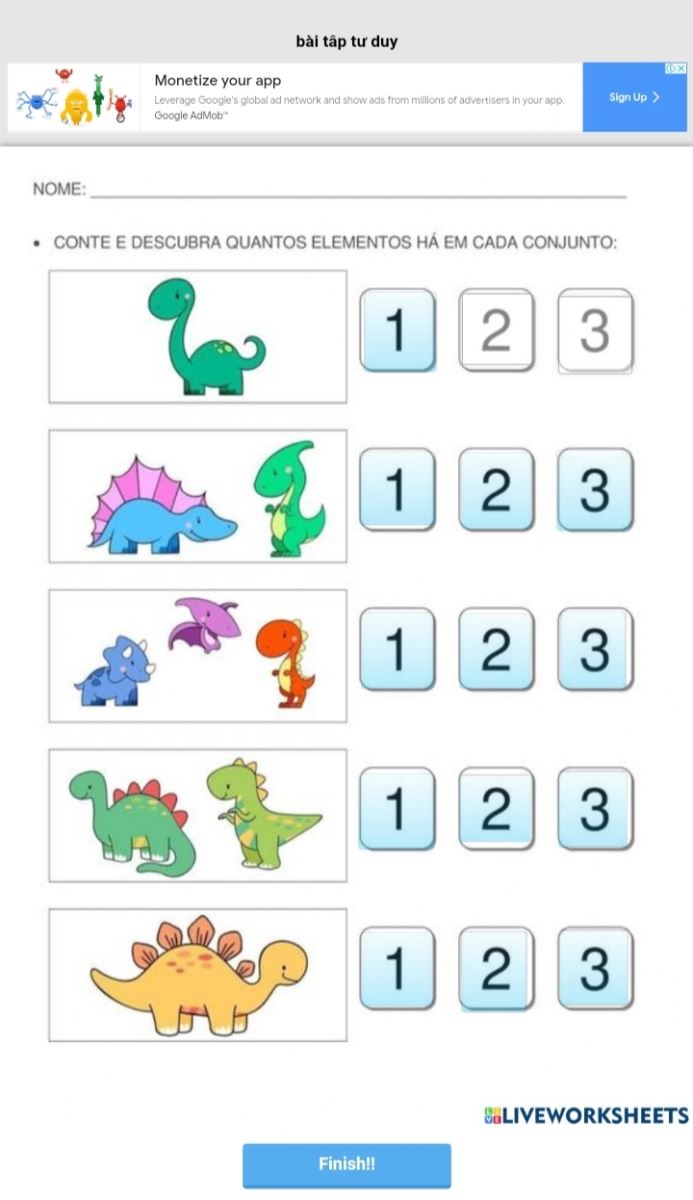Pick 3 for the pink-sailed dinosaur row
The height and width of the screenshot is (1200, 693).
coord(595,489)
